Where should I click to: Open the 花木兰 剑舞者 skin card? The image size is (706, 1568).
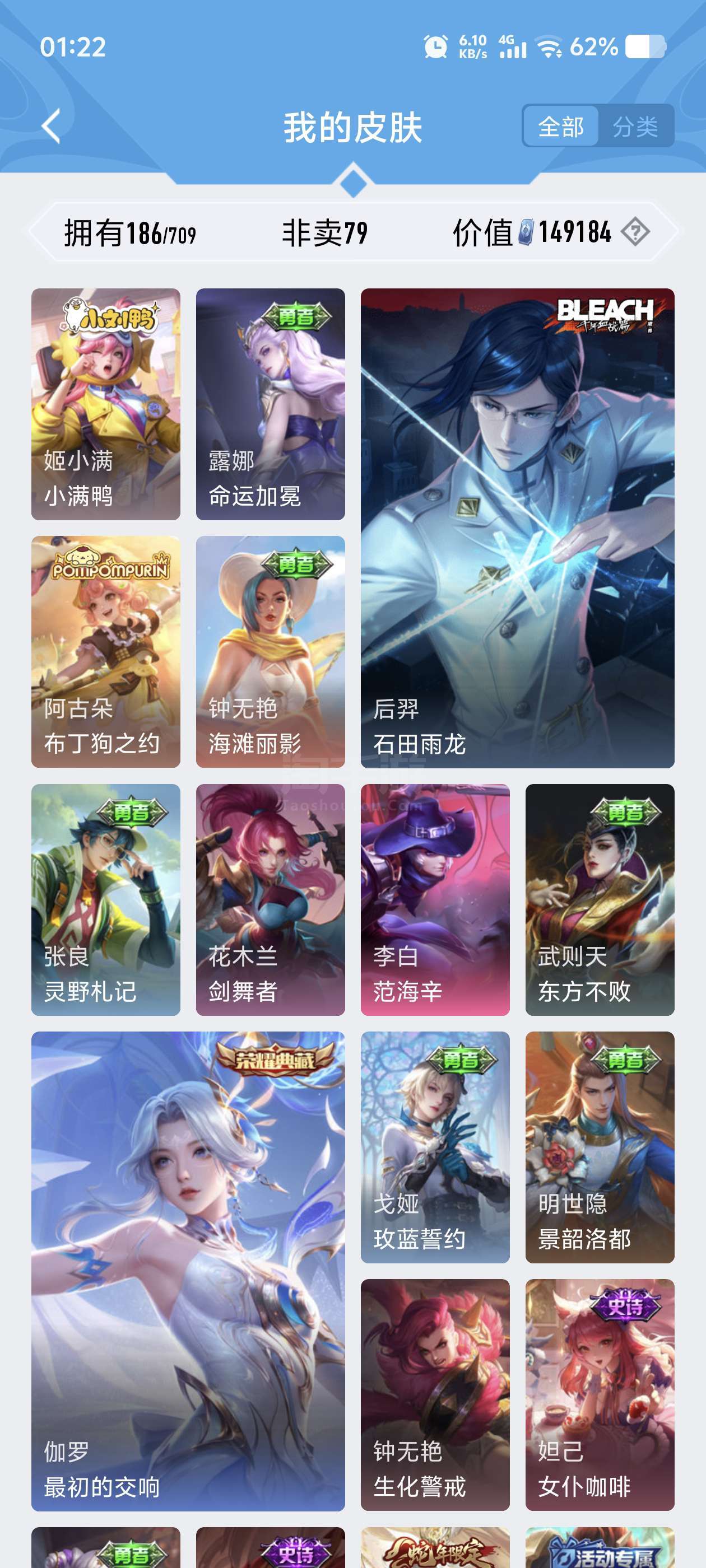click(271, 900)
